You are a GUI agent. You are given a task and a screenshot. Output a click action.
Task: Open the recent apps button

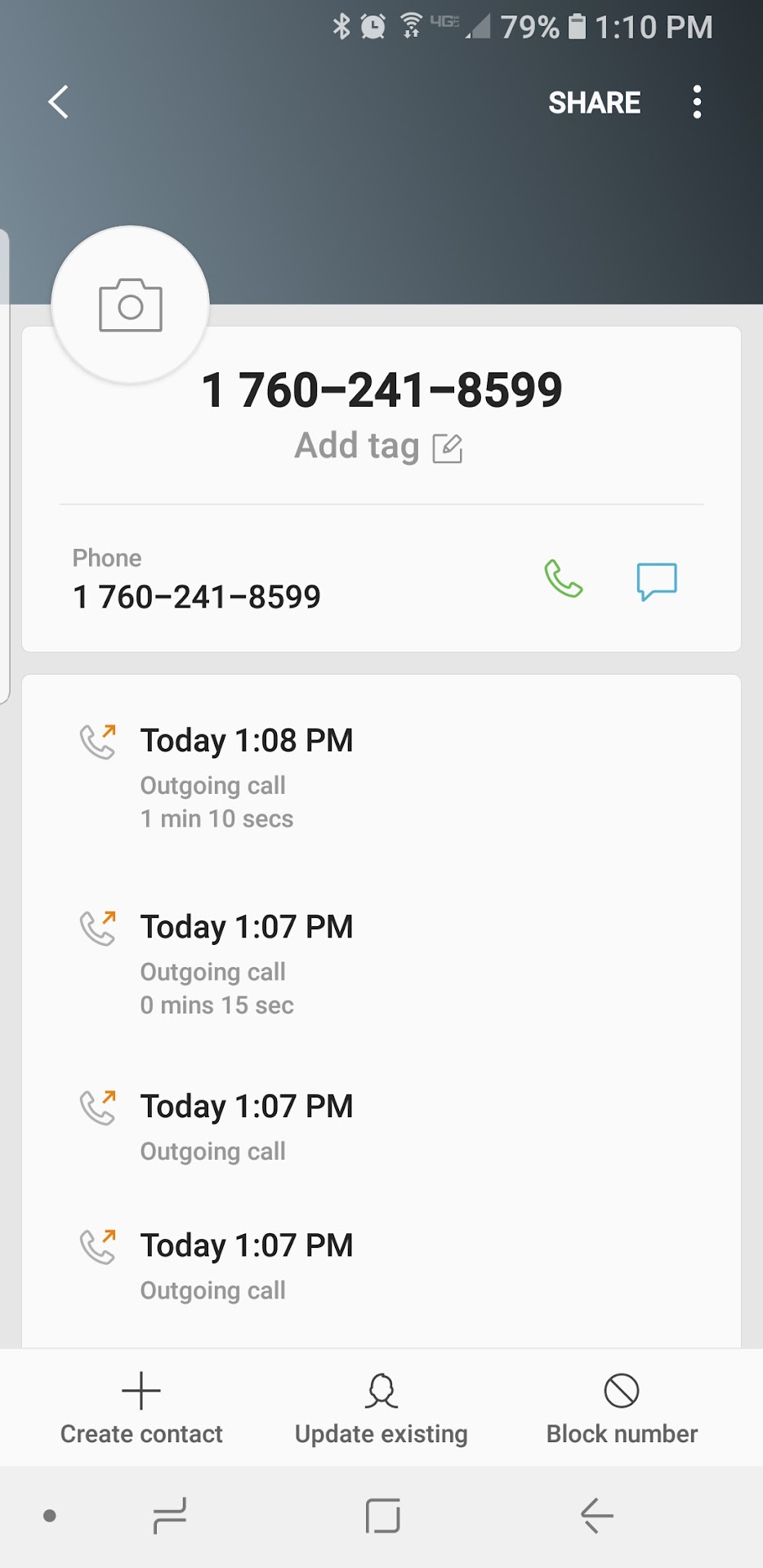pos(170,1516)
